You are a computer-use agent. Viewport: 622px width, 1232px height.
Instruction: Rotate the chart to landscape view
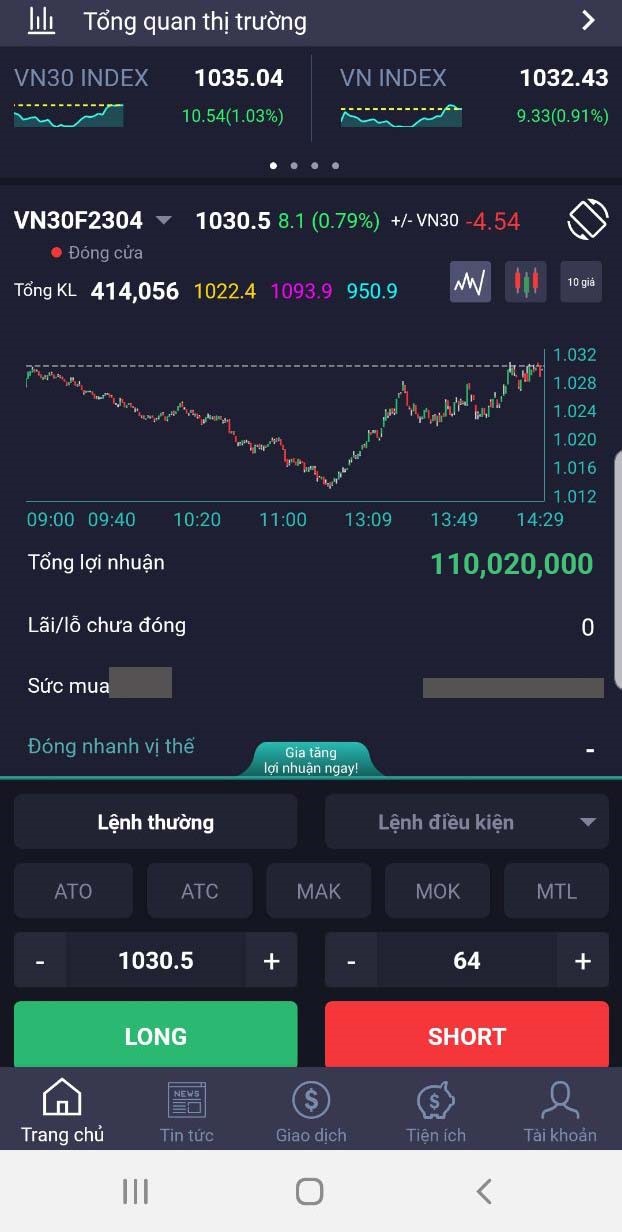point(587,220)
